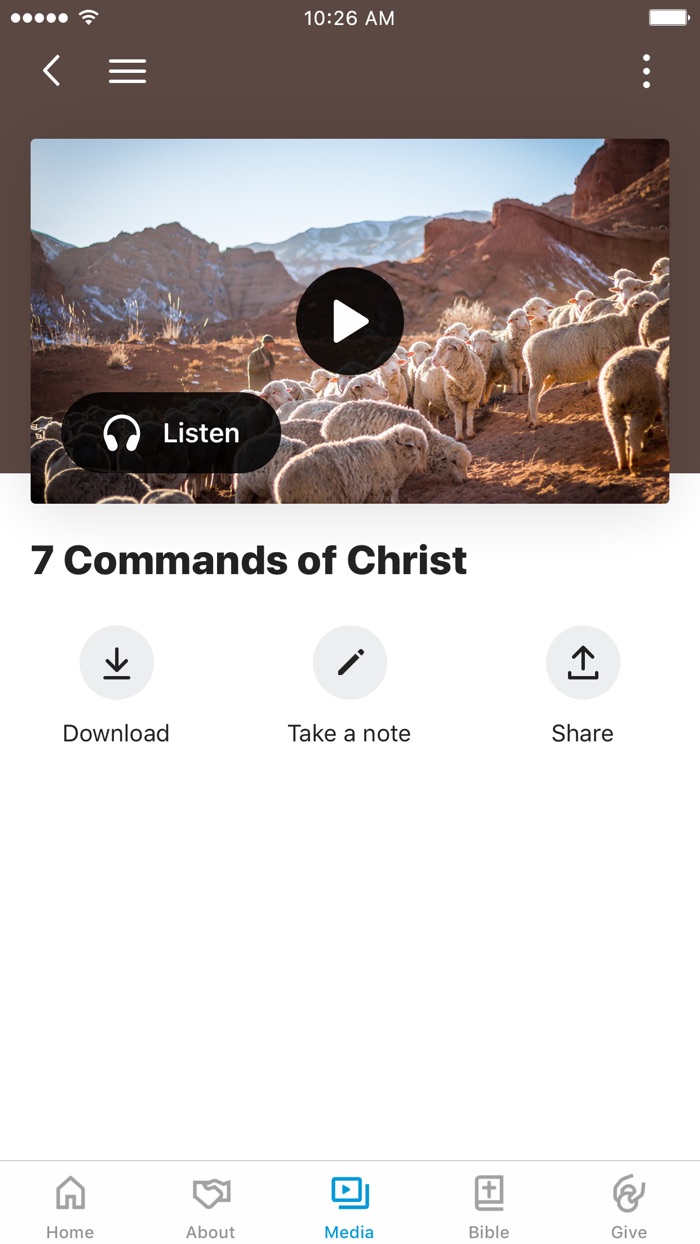Image resolution: width=700 pixels, height=1244 pixels.
Task: Go to the Bible tab
Action: 489,1206
